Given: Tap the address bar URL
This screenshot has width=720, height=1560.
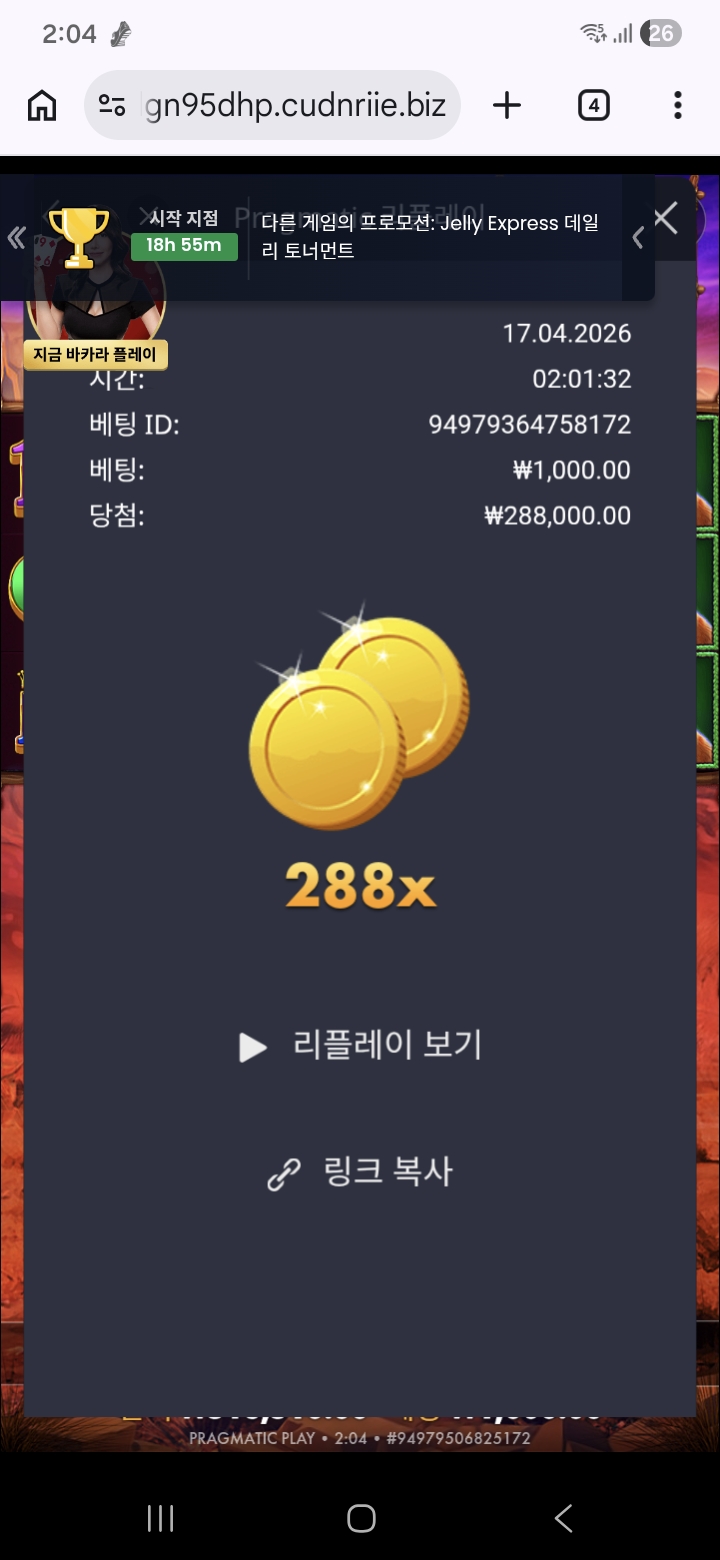Looking at the screenshot, I should 295,105.
